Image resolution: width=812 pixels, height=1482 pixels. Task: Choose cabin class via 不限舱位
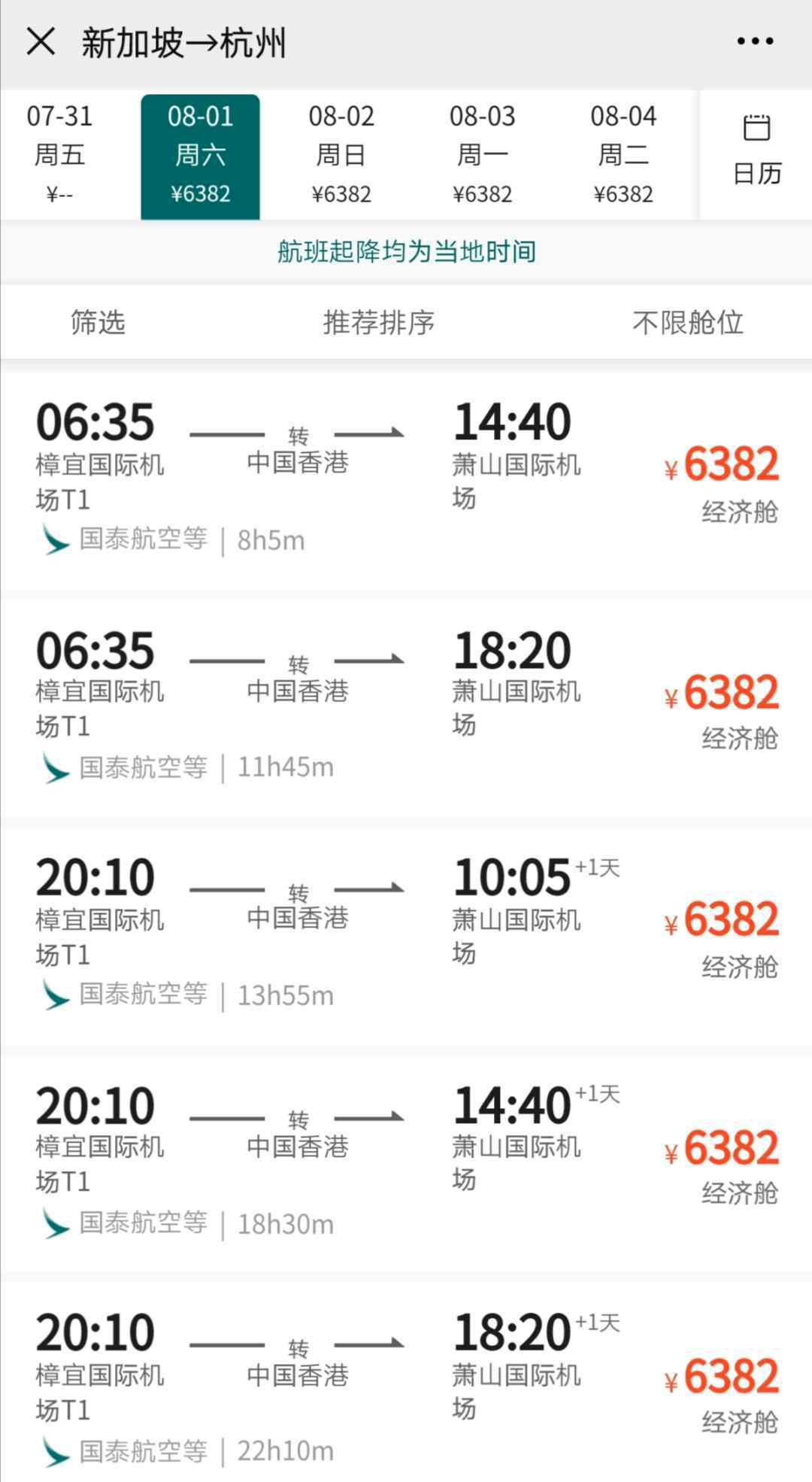[x=688, y=322]
